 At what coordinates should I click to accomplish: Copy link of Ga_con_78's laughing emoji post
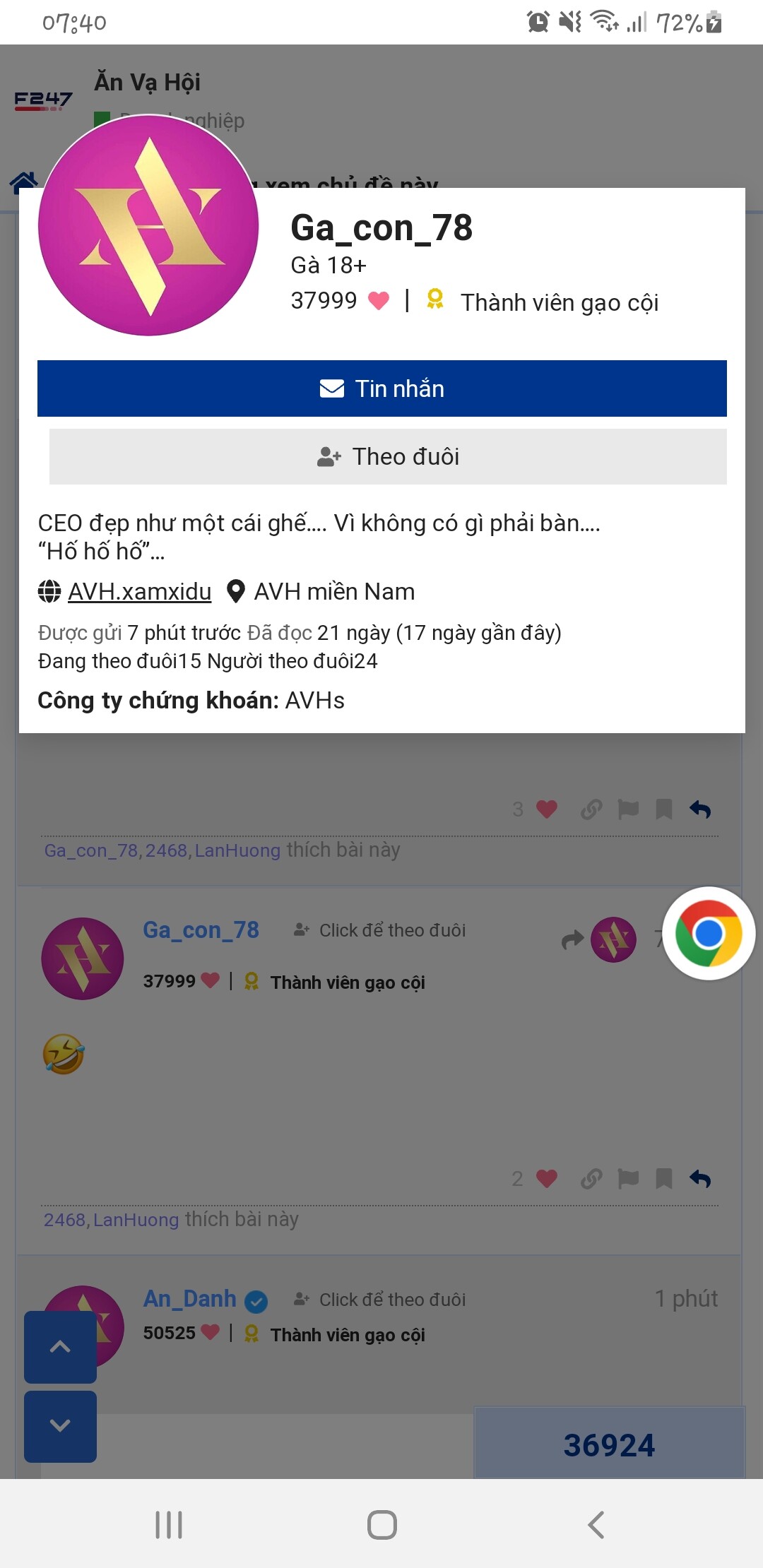(x=591, y=1178)
